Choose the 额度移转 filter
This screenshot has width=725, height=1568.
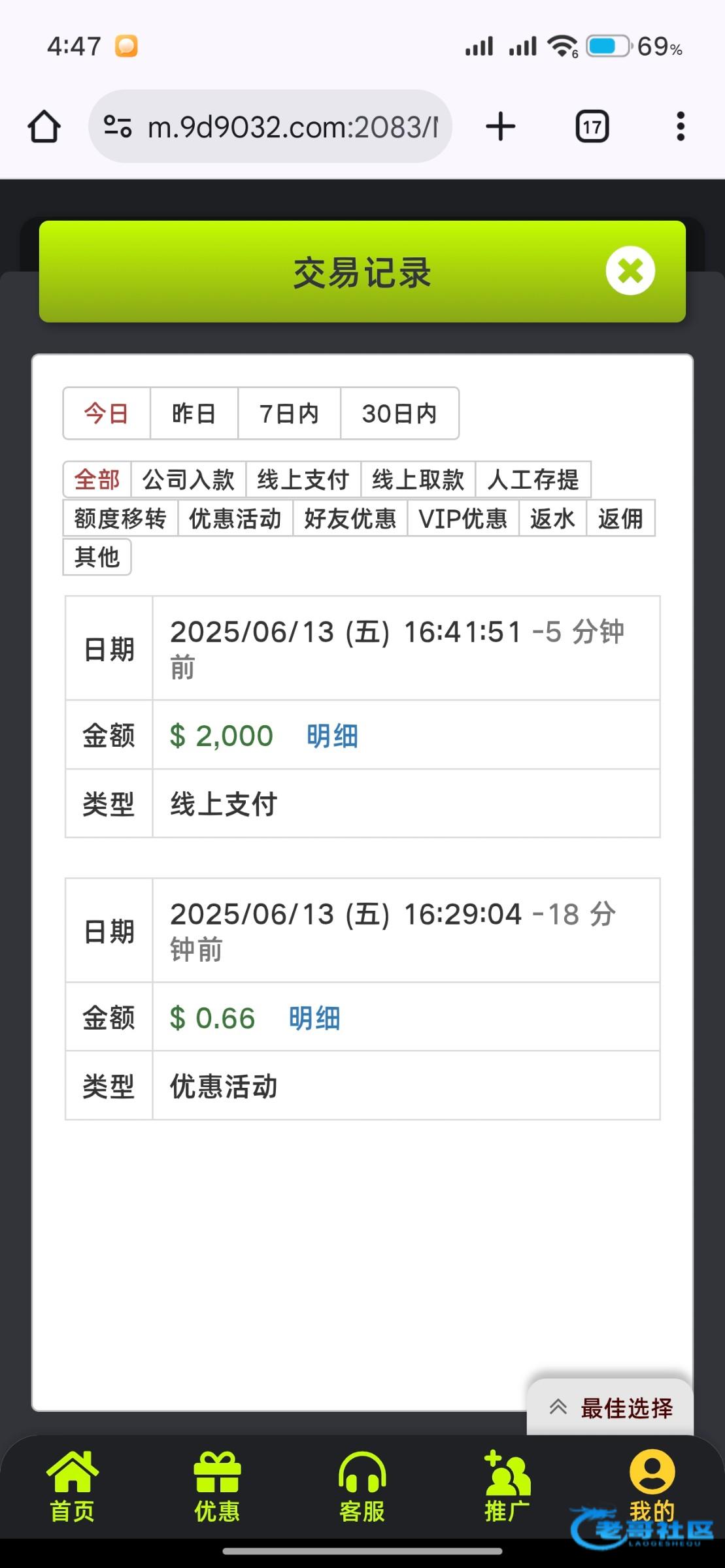click(120, 518)
